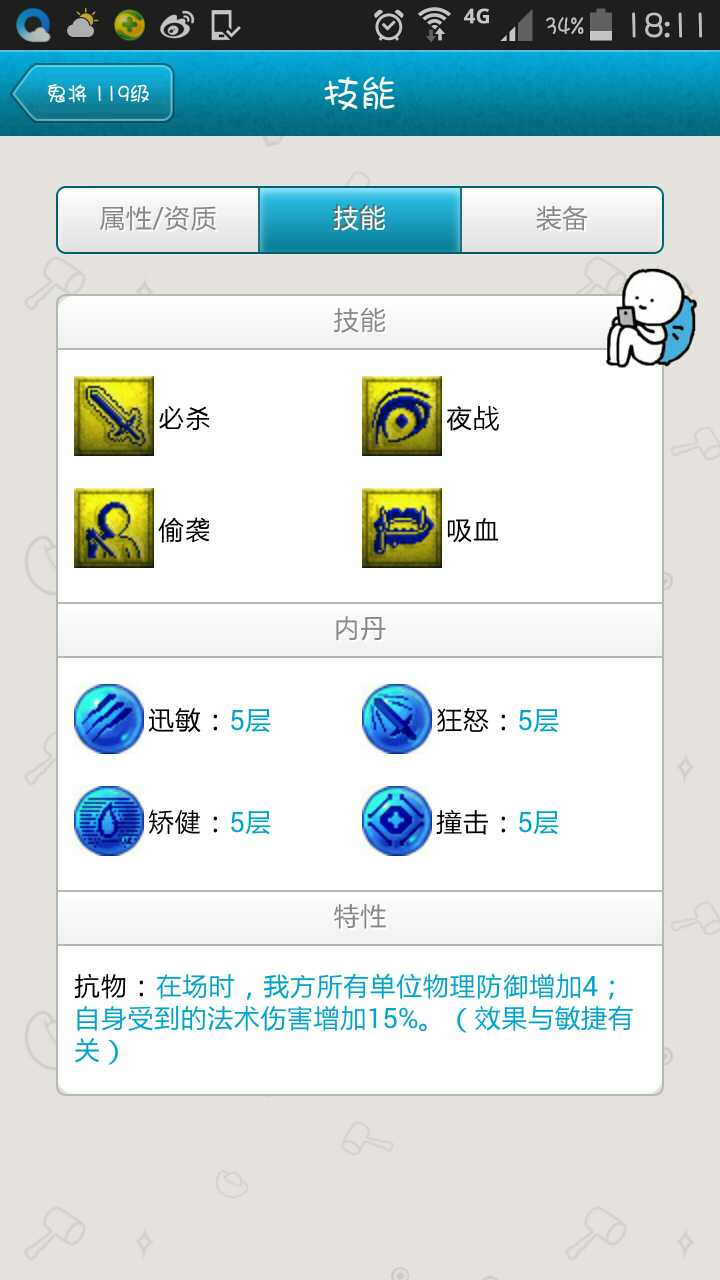Switch to the 属性/资质 tab
Viewport: 720px width, 1280px height.
158,219
